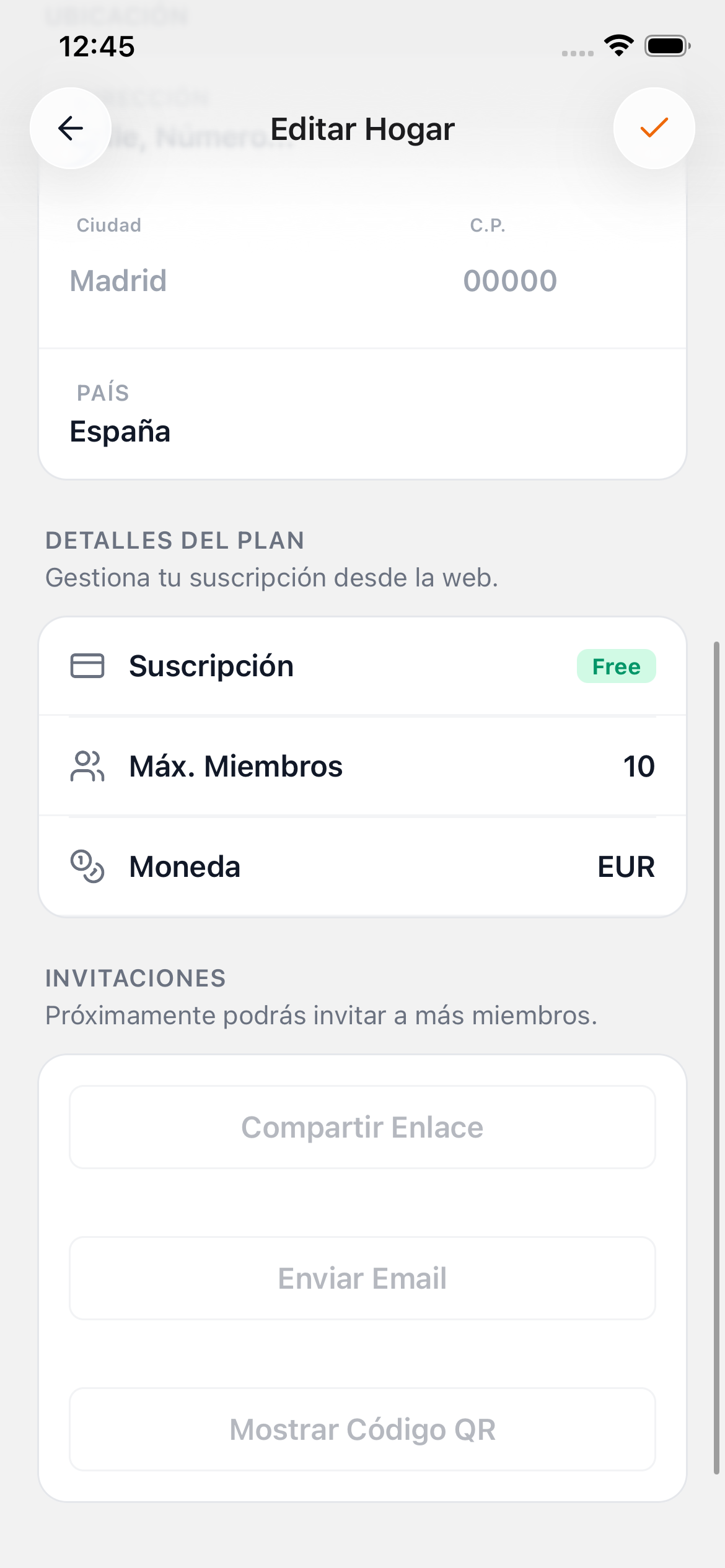Tap the Compartir Enlace button

coord(362,1127)
